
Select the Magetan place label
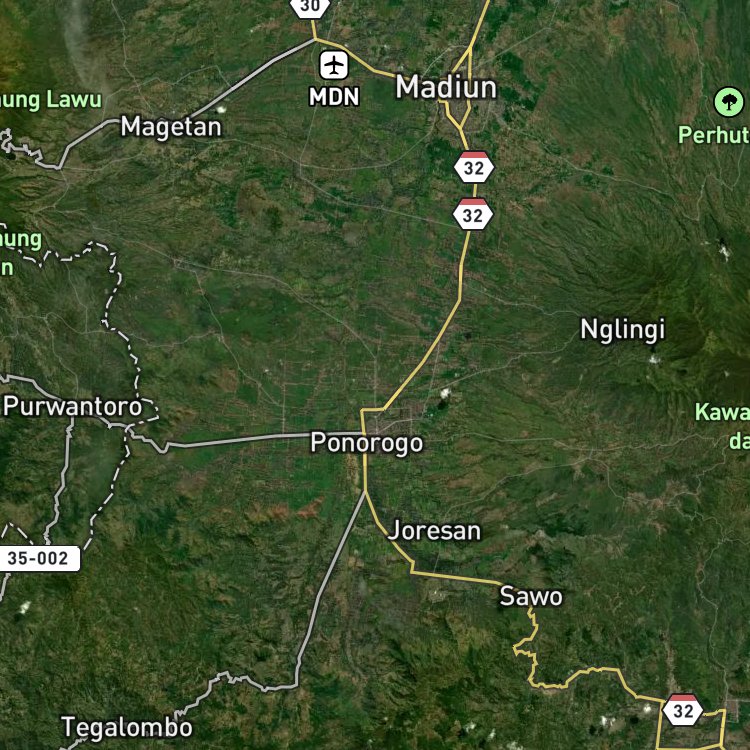coord(171,127)
